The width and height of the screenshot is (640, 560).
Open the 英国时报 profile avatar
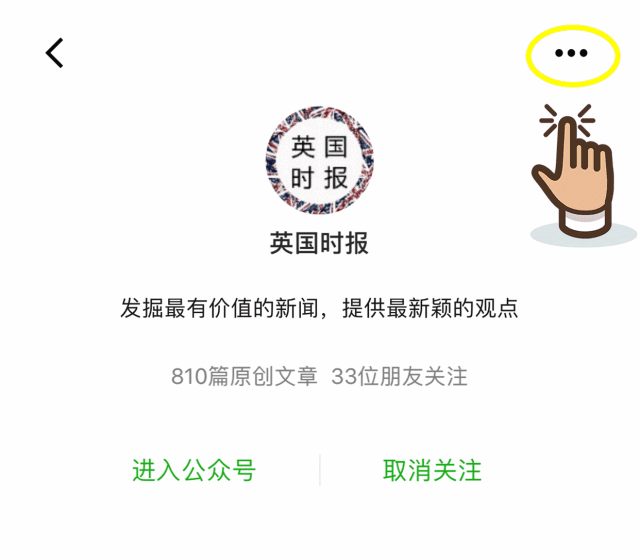[x=319, y=161]
